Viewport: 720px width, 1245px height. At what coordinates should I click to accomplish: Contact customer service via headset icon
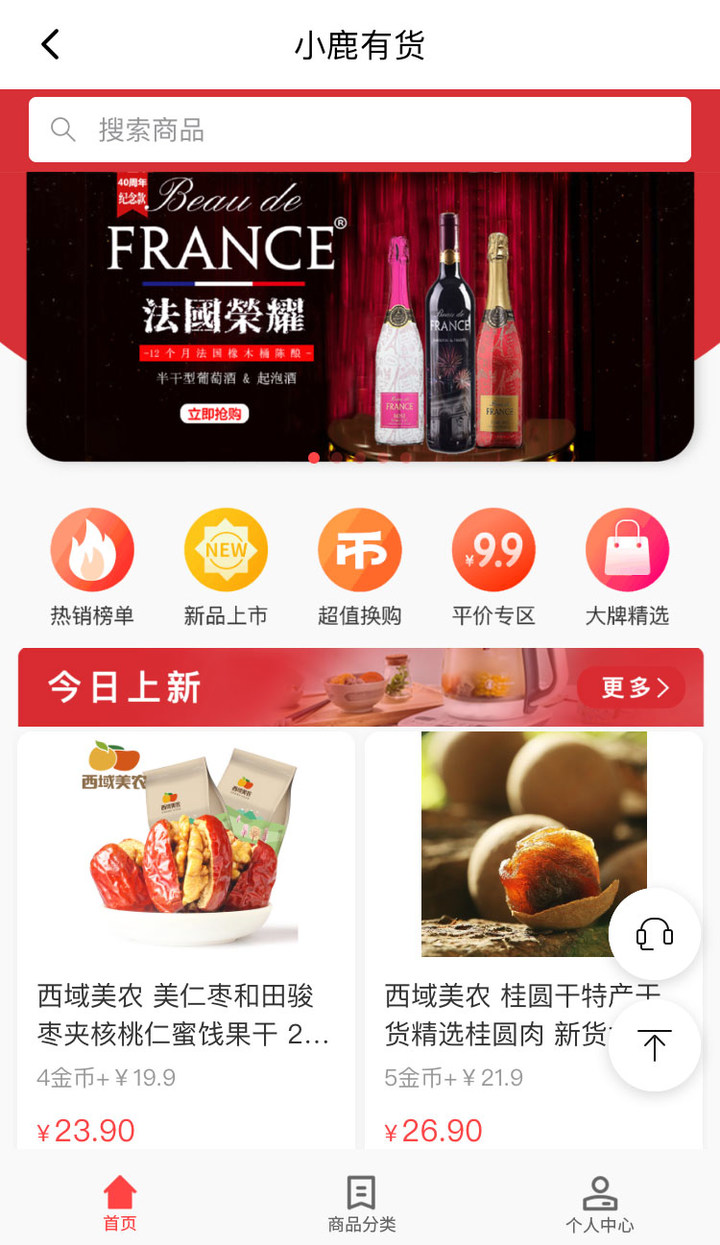(x=655, y=934)
